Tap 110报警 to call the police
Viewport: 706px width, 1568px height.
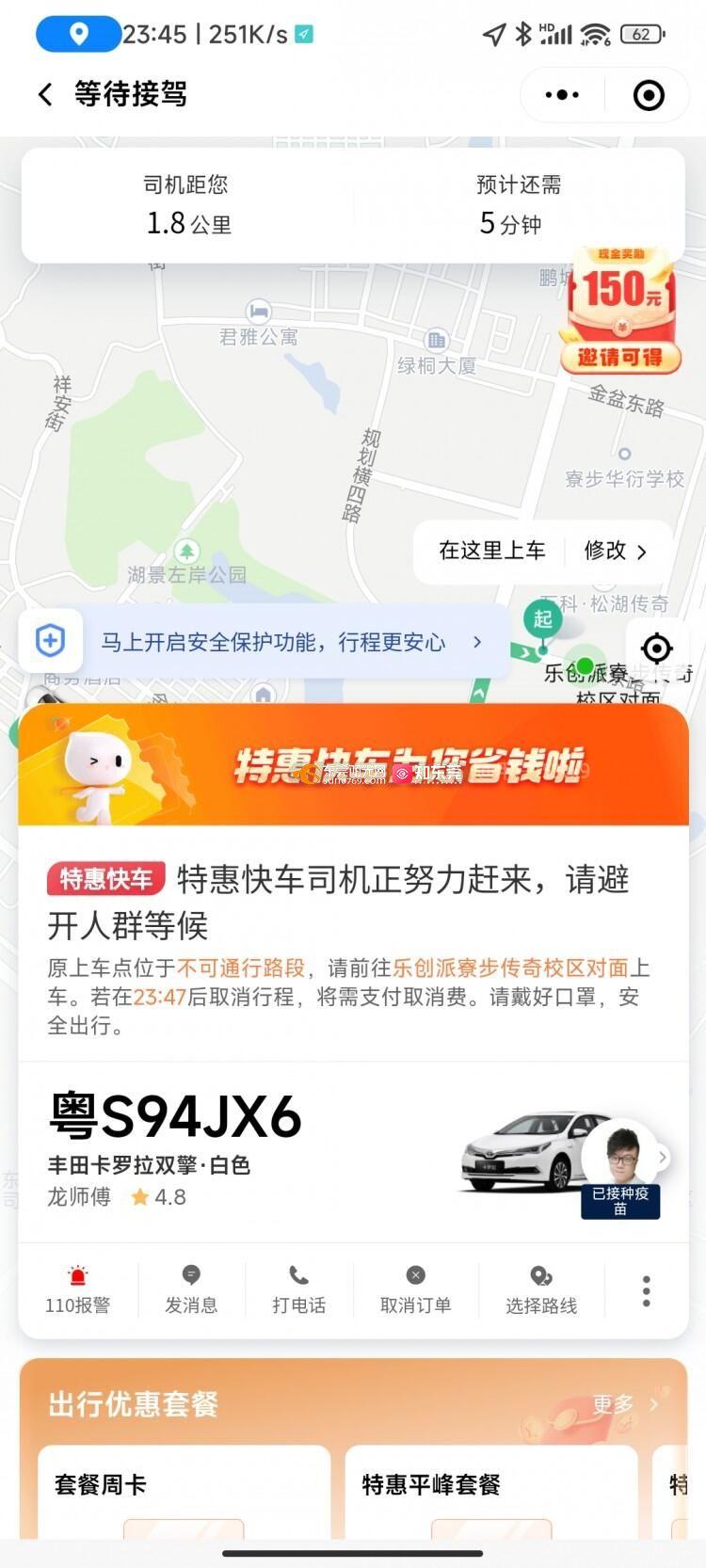point(78,1289)
